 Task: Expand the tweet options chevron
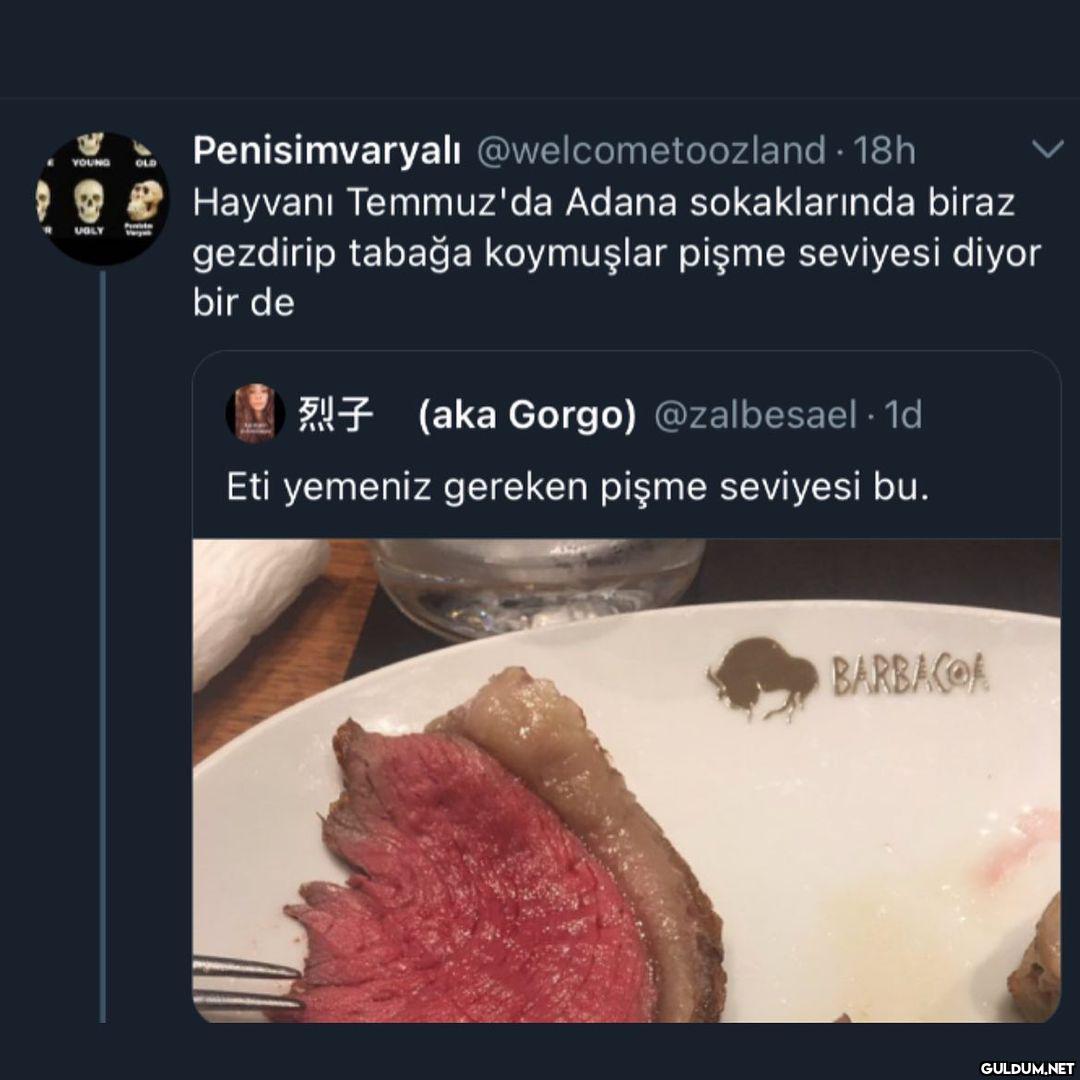click(1046, 151)
